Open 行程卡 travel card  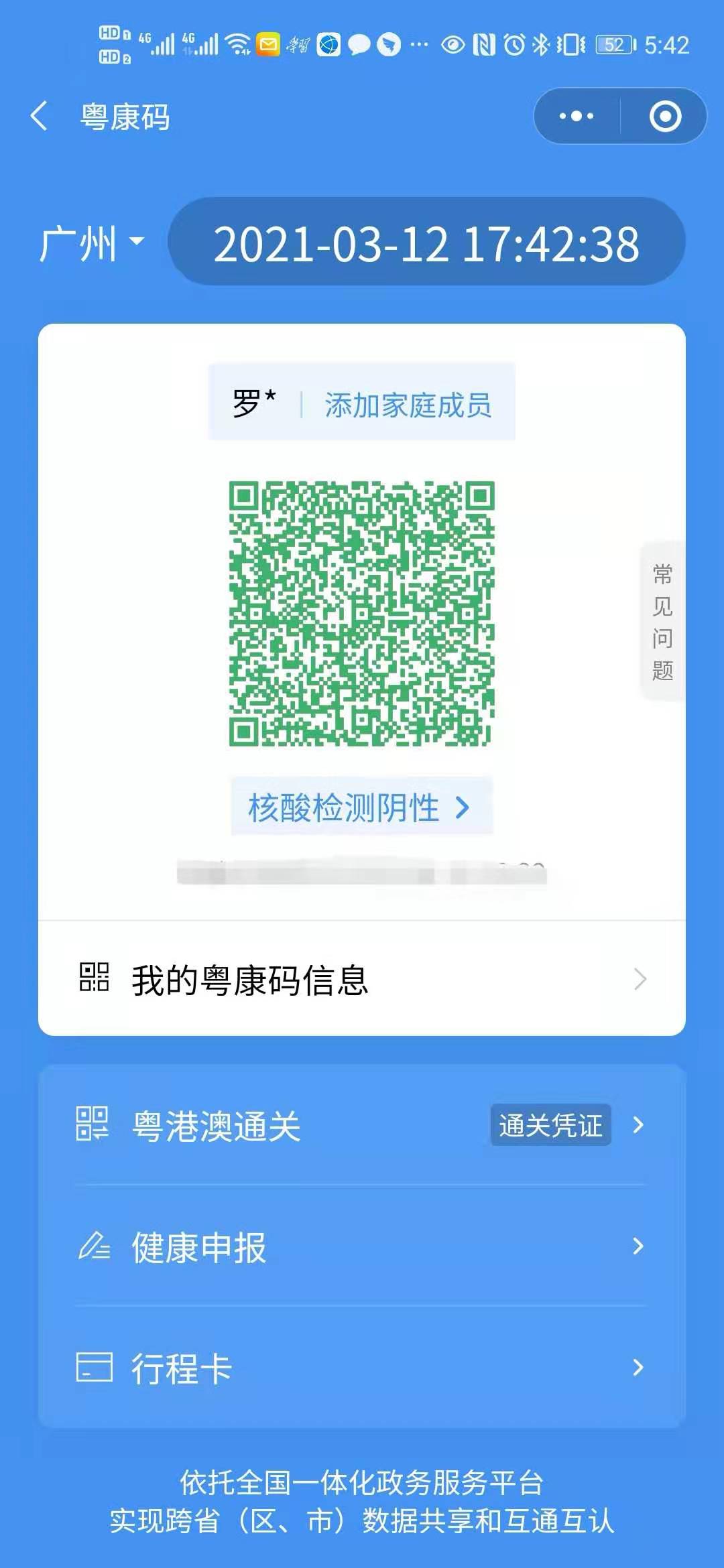click(x=362, y=1368)
